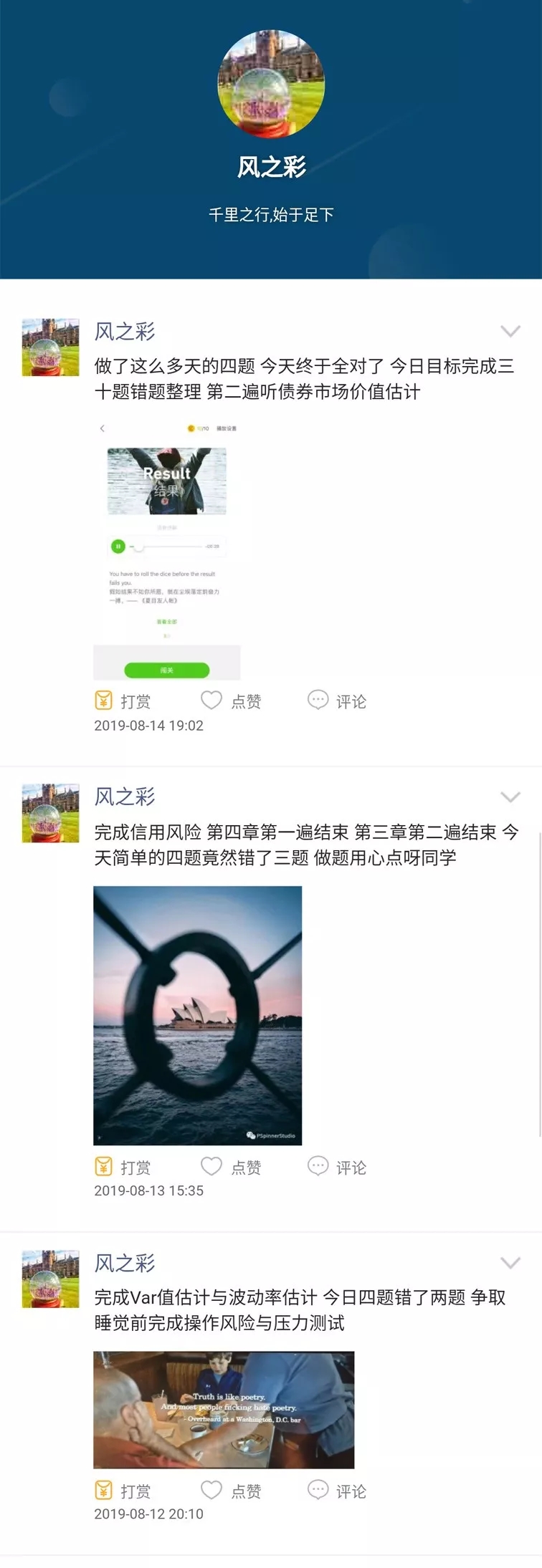This screenshot has width=542, height=1568.
Task: Open author avatar on the 信用风险 post
Action: (50, 813)
